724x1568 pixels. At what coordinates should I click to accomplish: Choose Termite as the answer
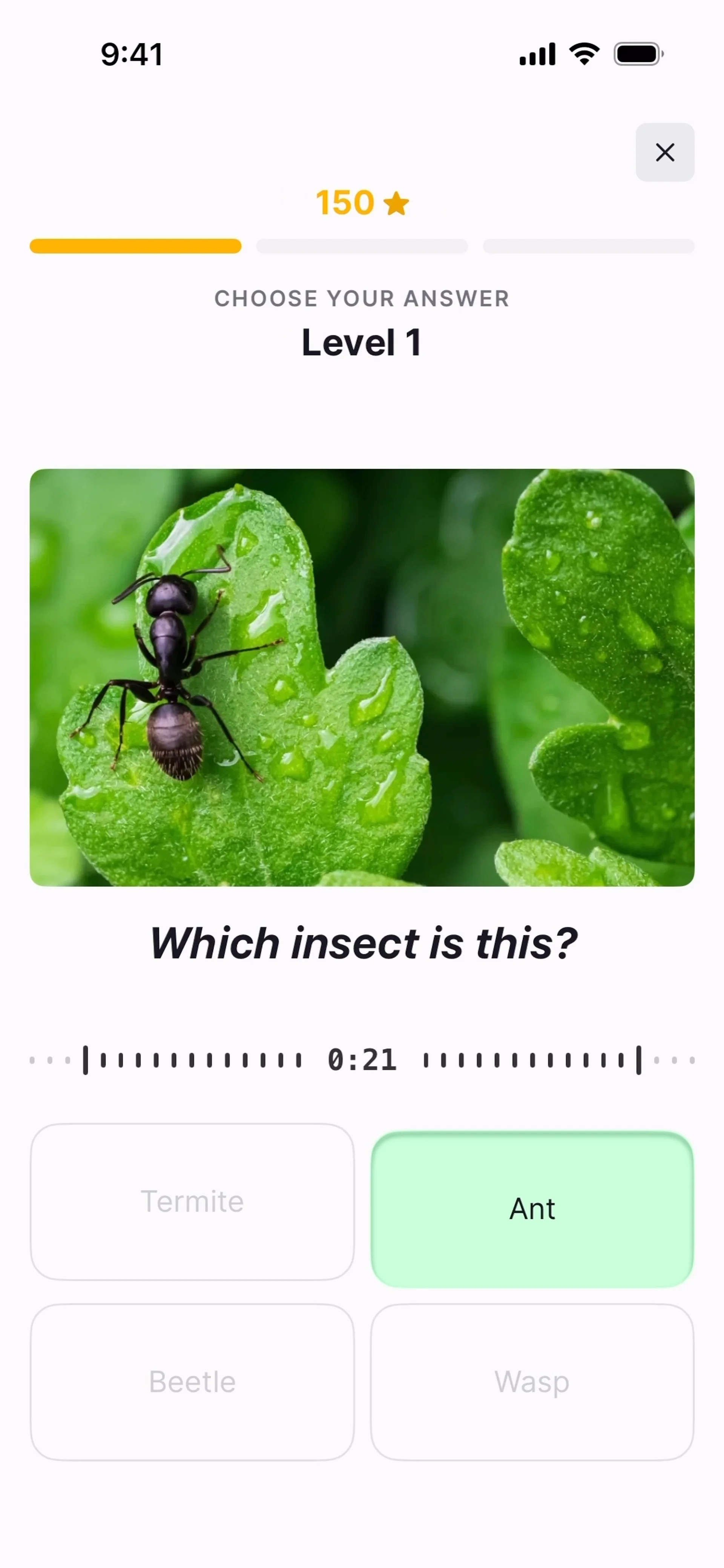pos(192,1202)
